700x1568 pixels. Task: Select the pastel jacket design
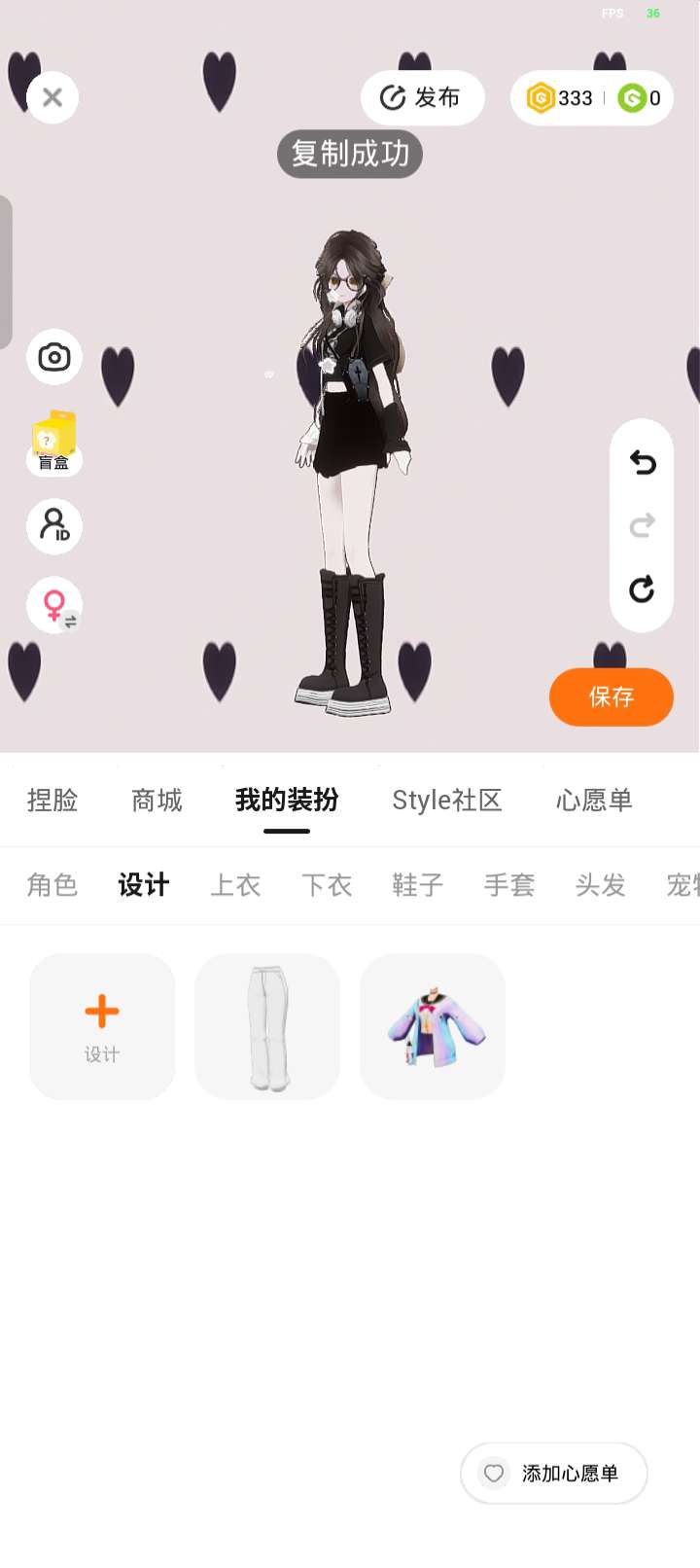click(x=433, y=1026)
